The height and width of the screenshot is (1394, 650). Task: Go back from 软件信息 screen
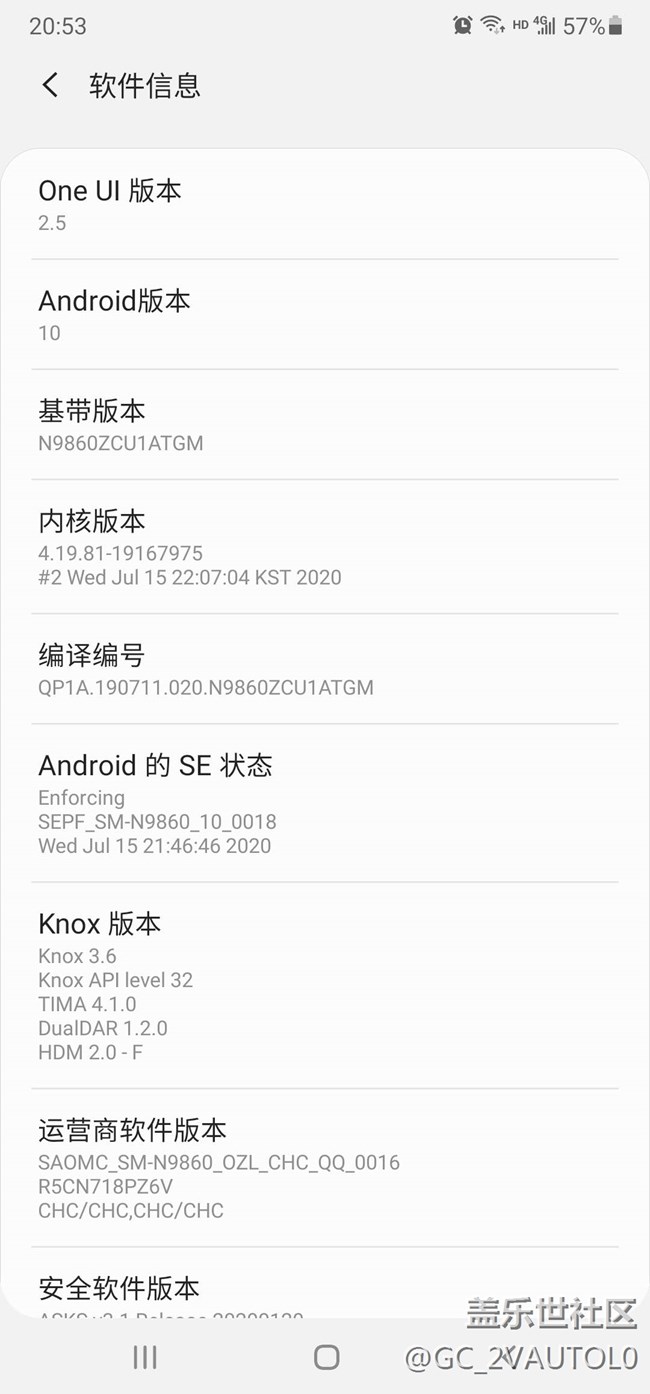pos(50,85)
